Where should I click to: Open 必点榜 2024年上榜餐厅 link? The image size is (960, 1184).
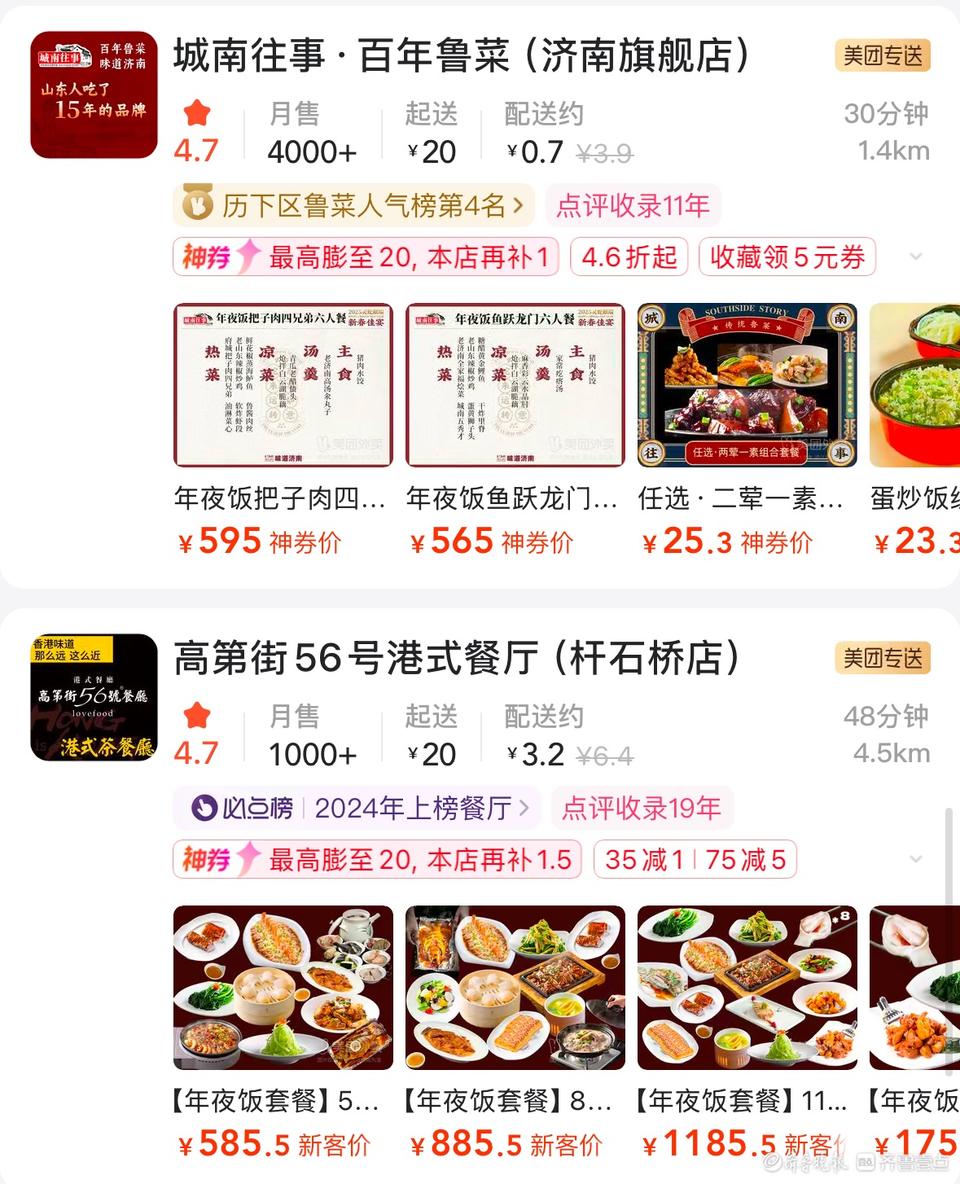point(355,808)
